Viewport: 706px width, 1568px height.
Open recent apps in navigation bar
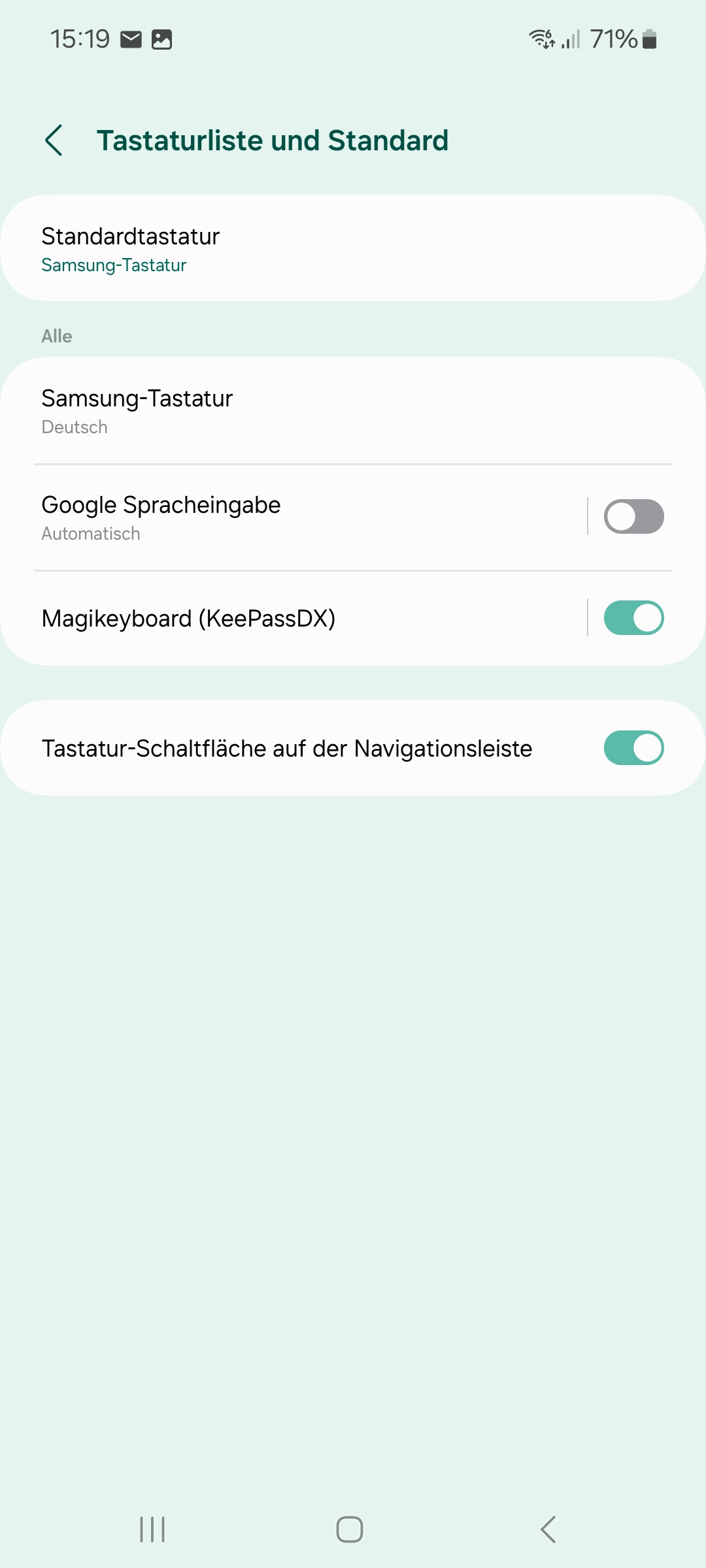[x=152, y=1529]
